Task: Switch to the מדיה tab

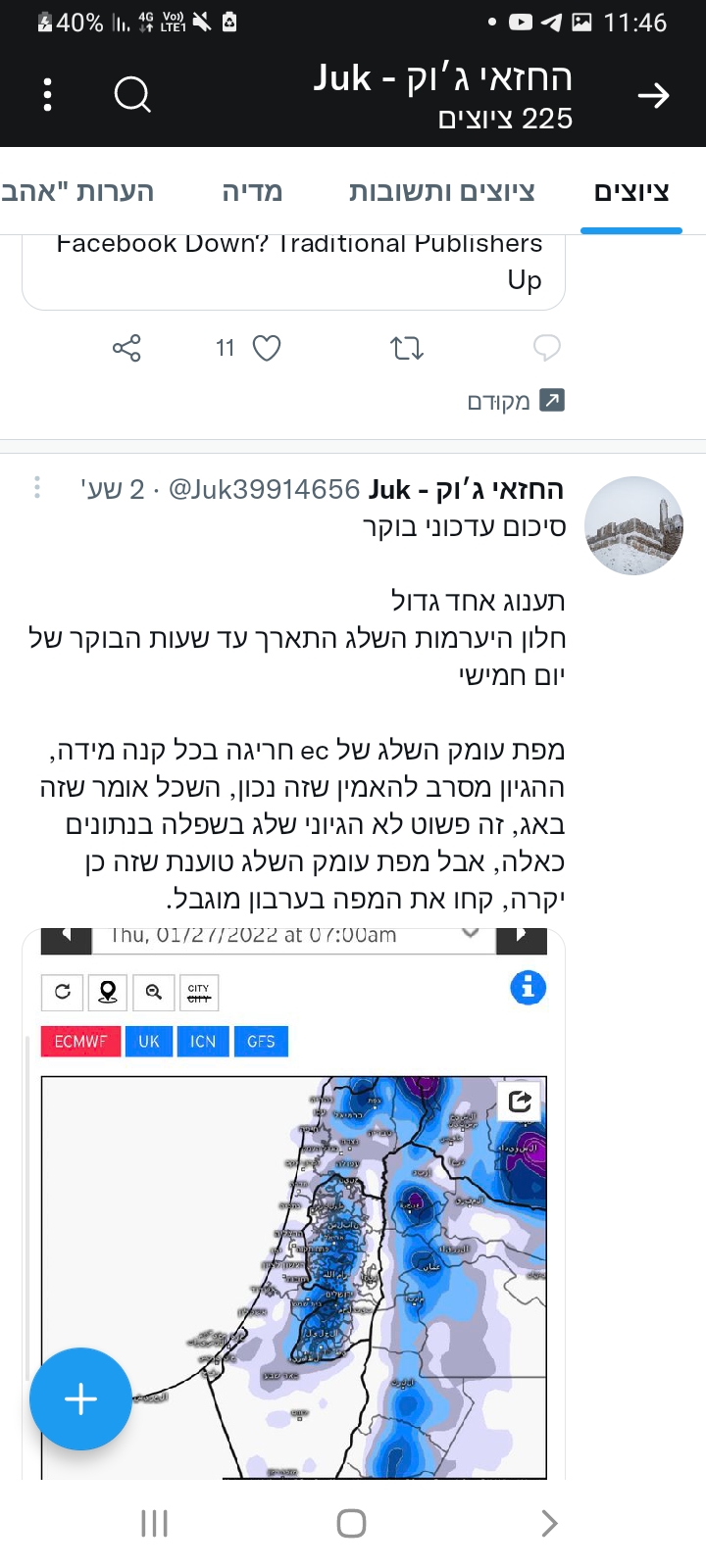Action: [x=252, y=191]
